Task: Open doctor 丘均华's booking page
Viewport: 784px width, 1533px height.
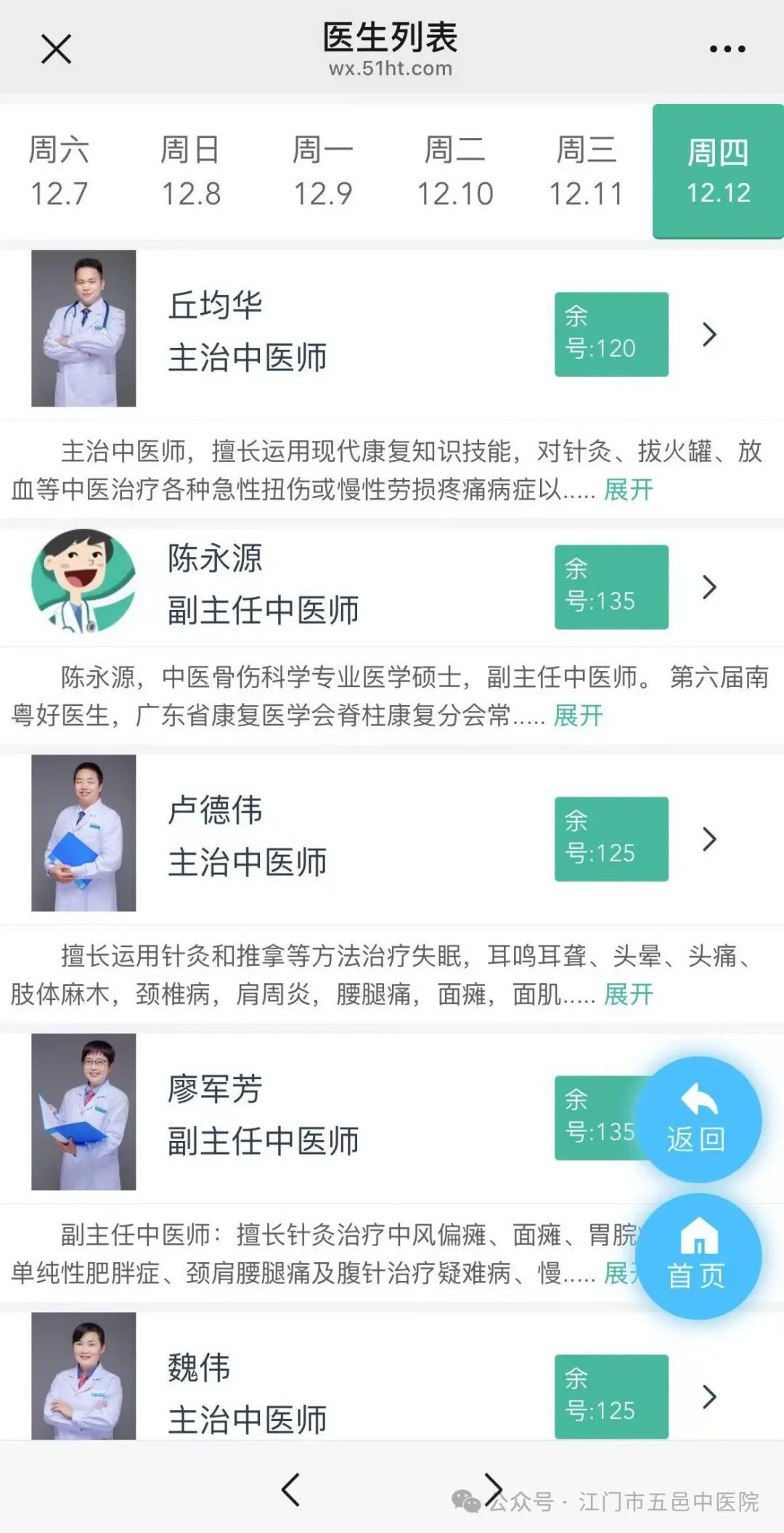Action: click(709, 334)
